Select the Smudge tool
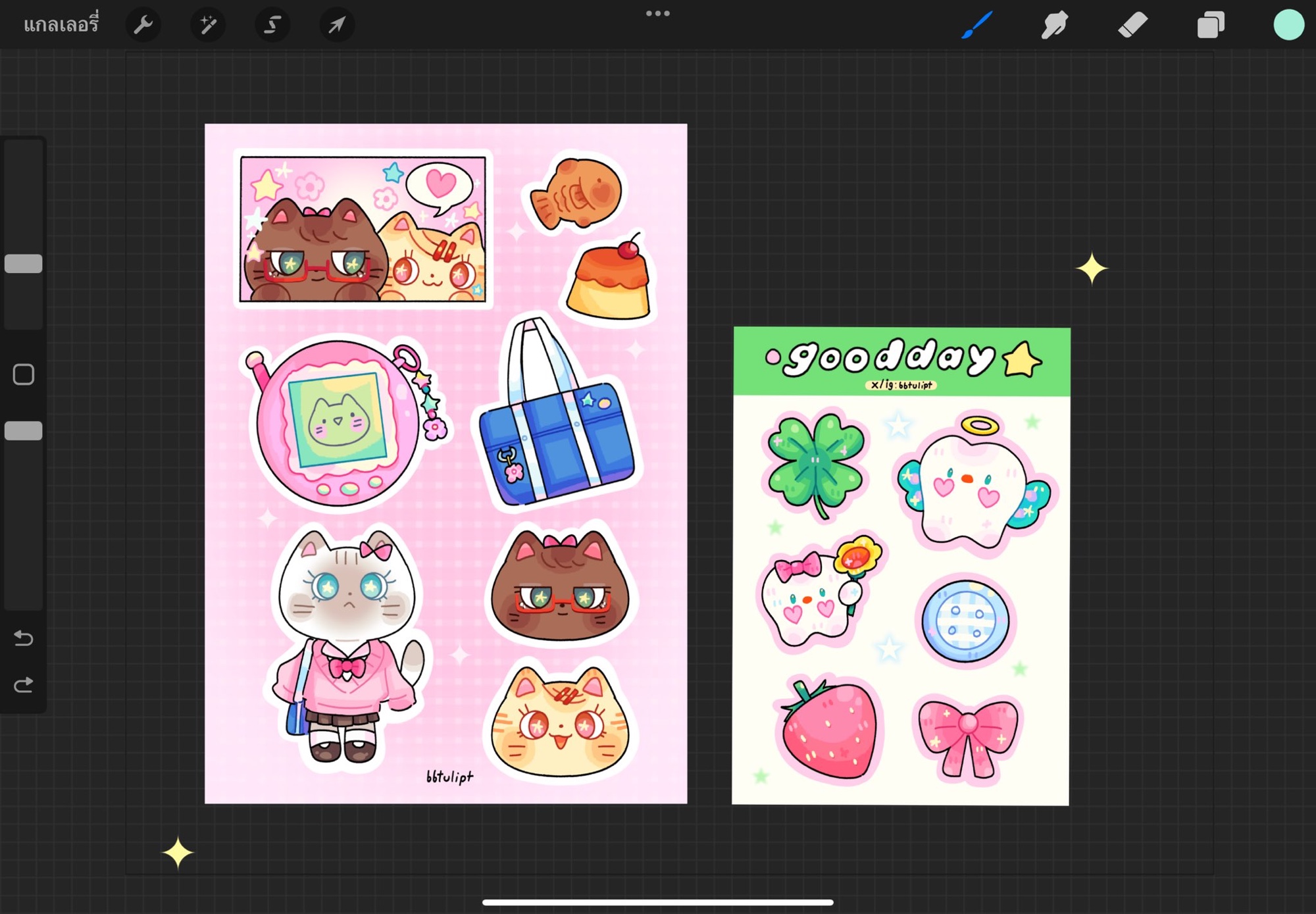 point(1054,25)
